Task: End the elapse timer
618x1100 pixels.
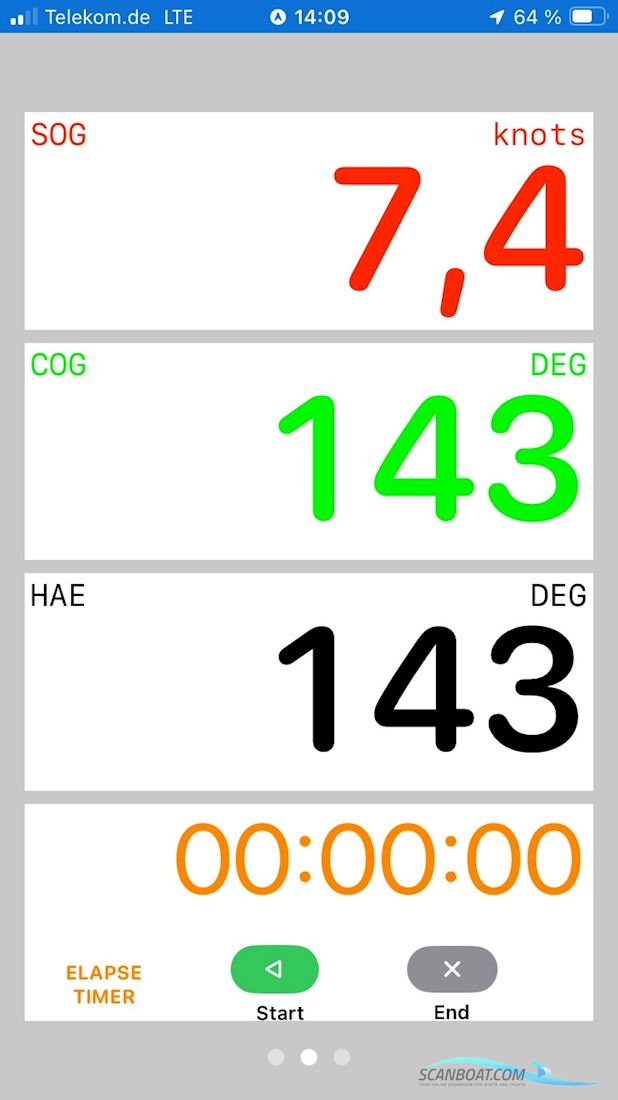Action: coord(451,969)
